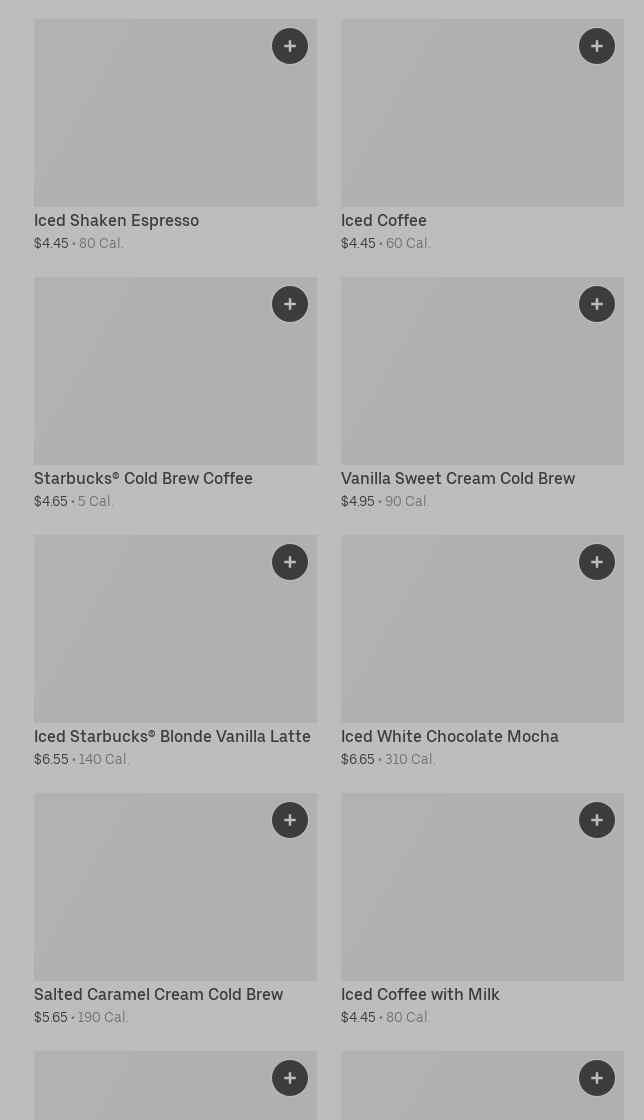The height and width of the screenshot is (1120, 644).
Task: Add Iced White Chocolate Mocha to order
Action: point(597,562)
